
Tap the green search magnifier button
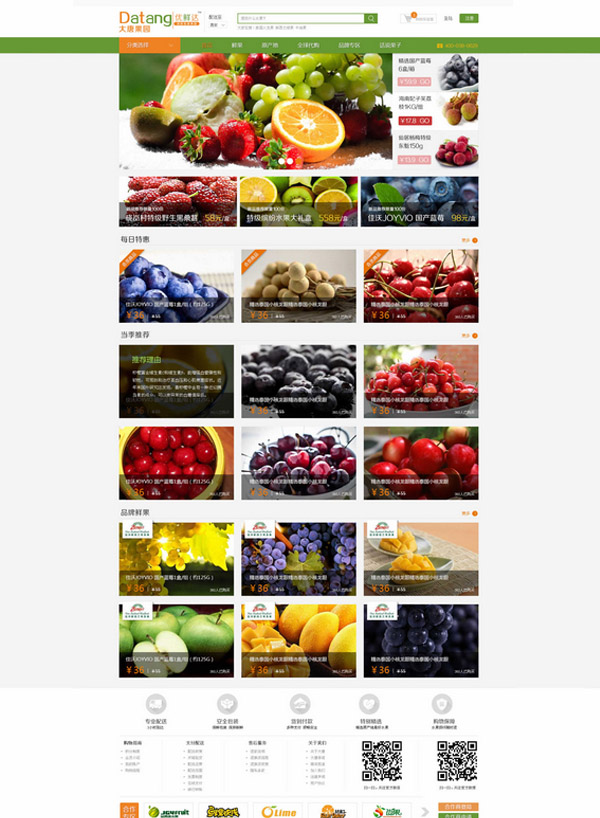pyautogui.click(x=371, y=18)
